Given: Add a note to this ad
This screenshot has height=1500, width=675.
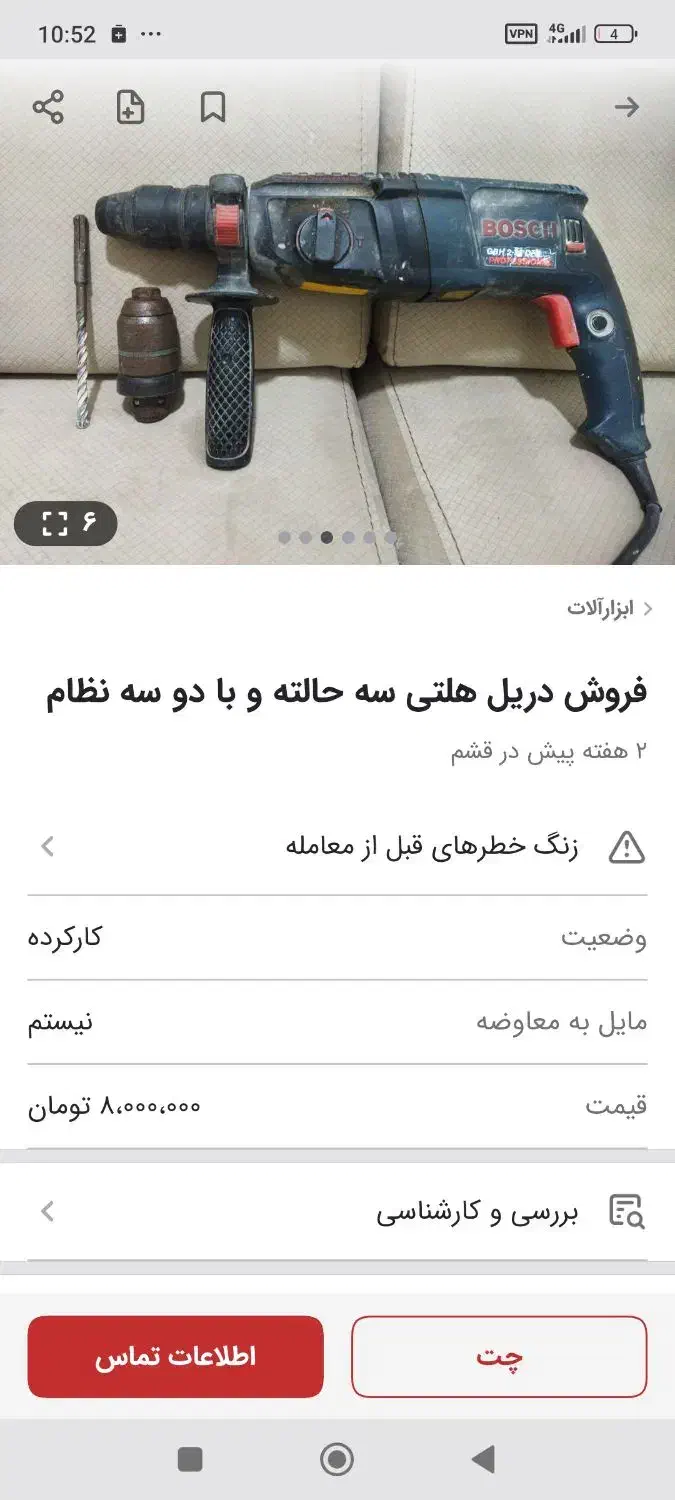Looking at the screenshot, I should coord(131,107).
